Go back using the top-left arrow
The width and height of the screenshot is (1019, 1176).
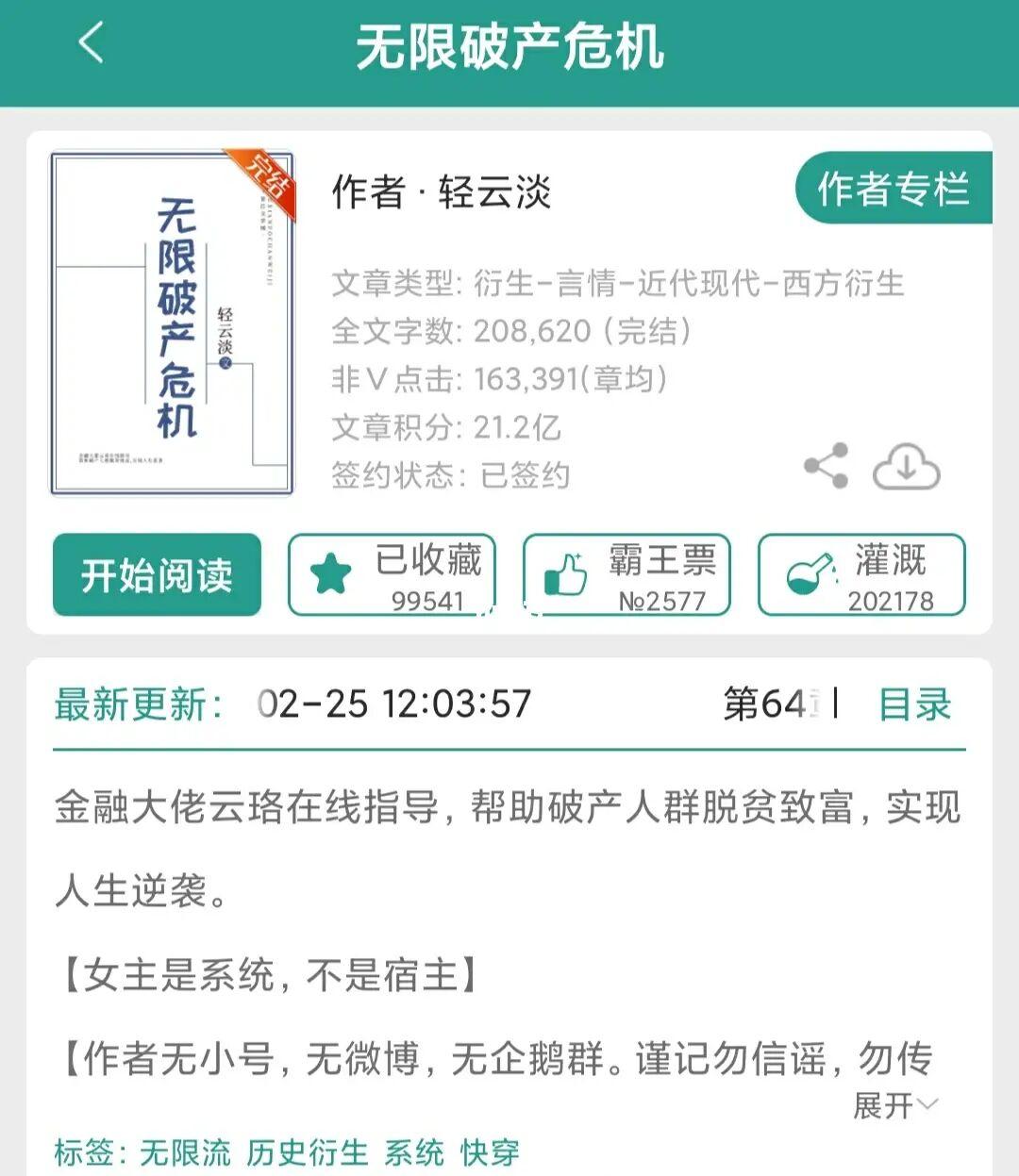(x=92, y=43)
